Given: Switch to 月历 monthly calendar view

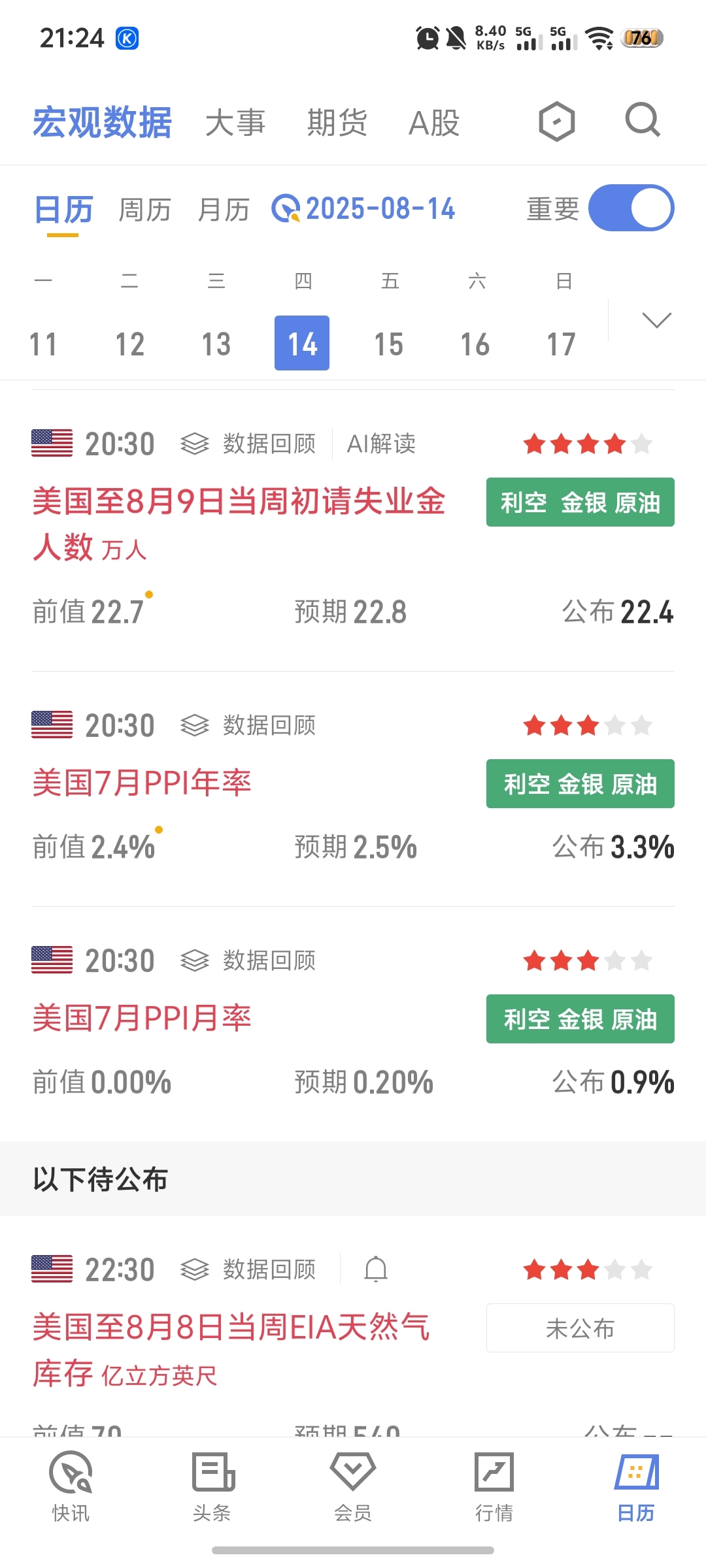Looking at the screenshot, I should (x=224, y=210).
